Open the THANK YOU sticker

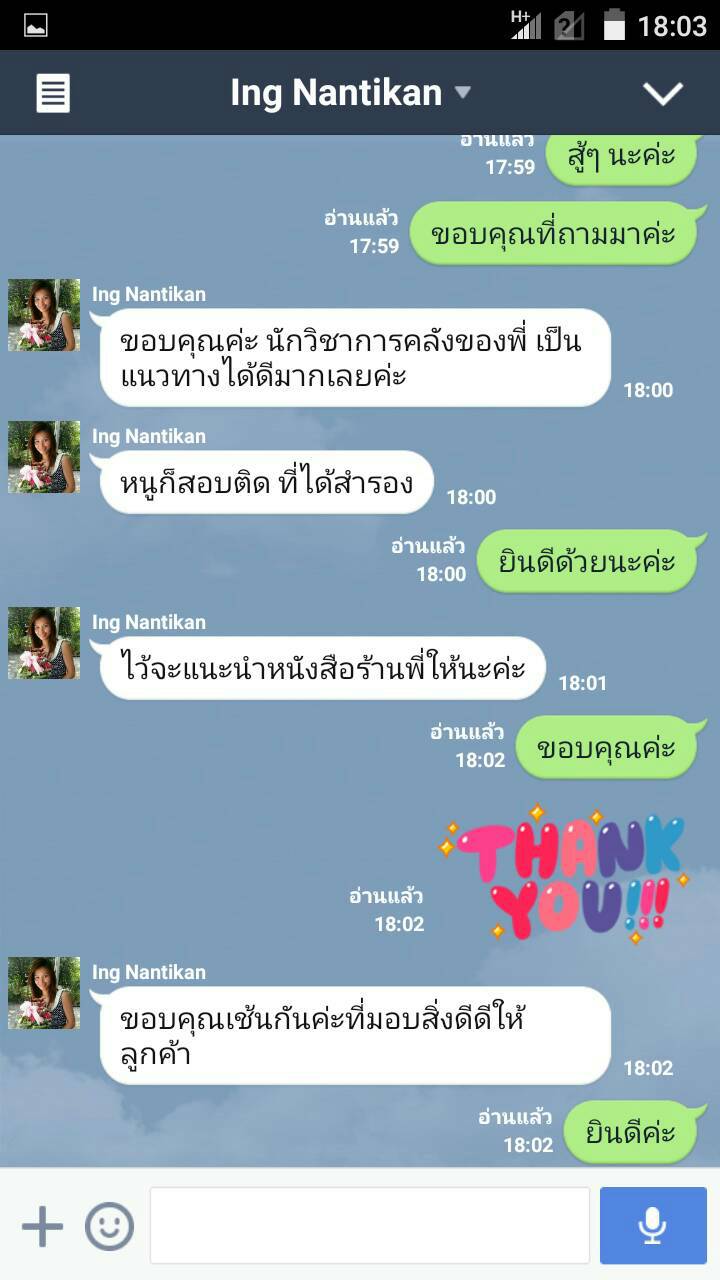565,873
